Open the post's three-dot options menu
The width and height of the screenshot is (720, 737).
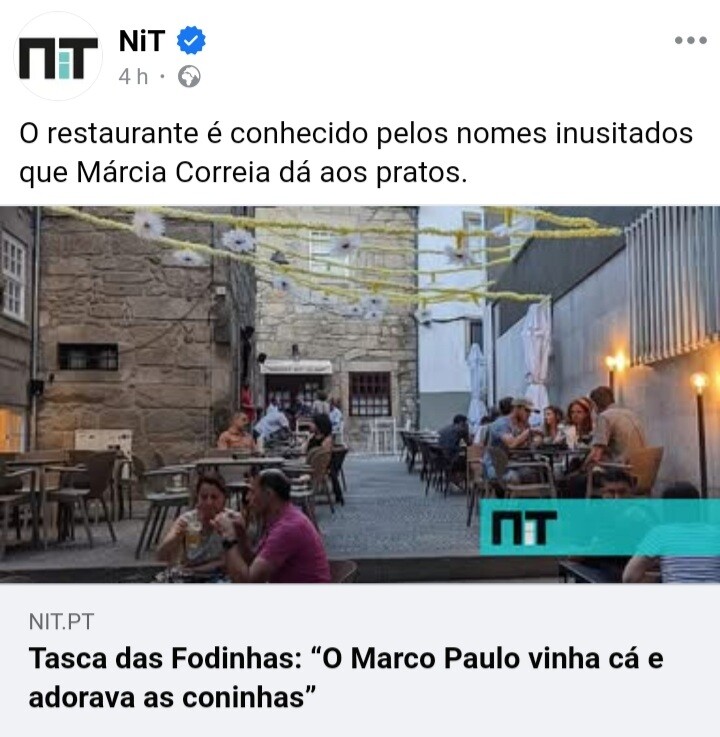click(690, 41)
